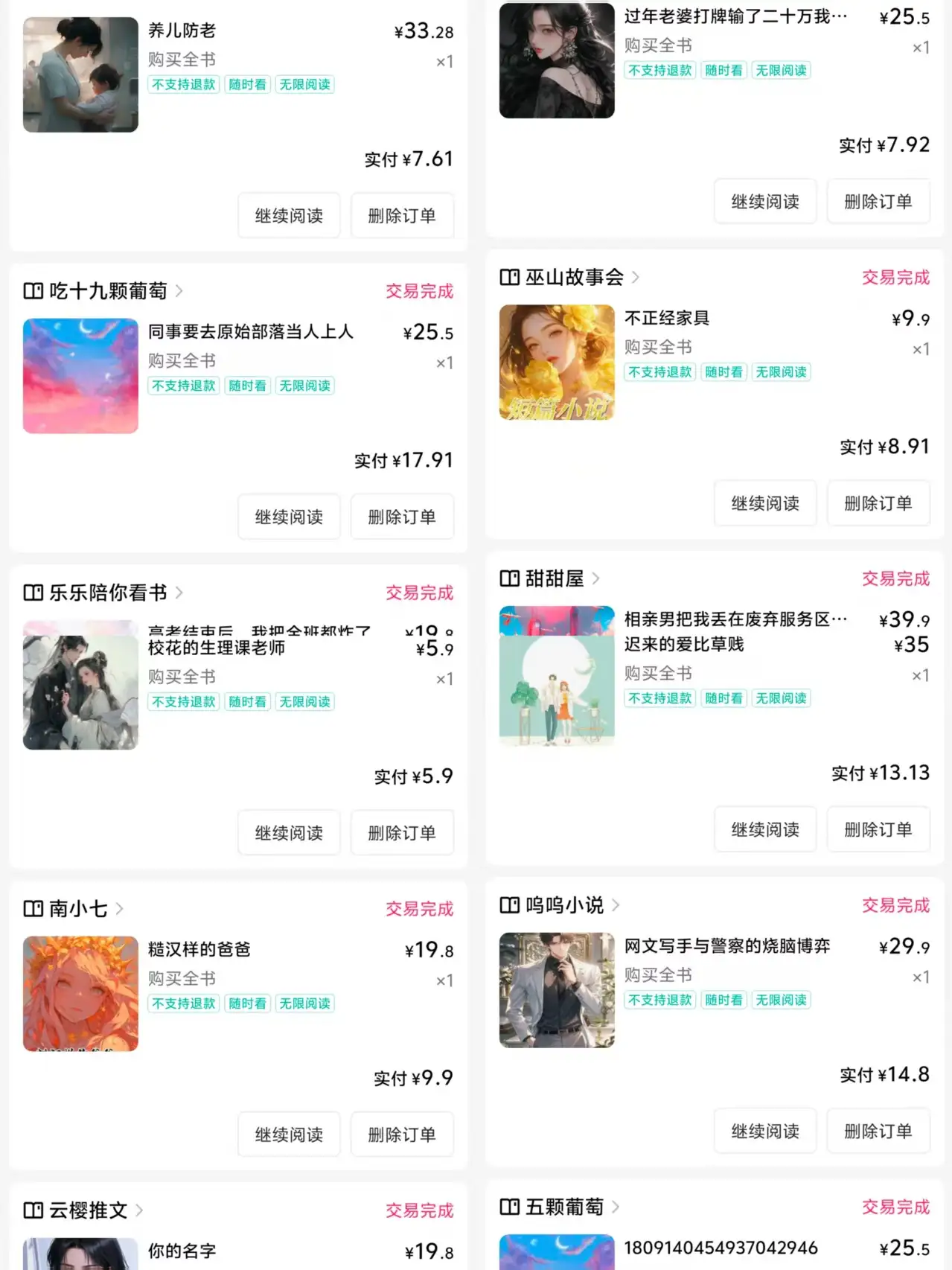
Task: Go to the 甜甜屋 shop
Action: [554, 578]
